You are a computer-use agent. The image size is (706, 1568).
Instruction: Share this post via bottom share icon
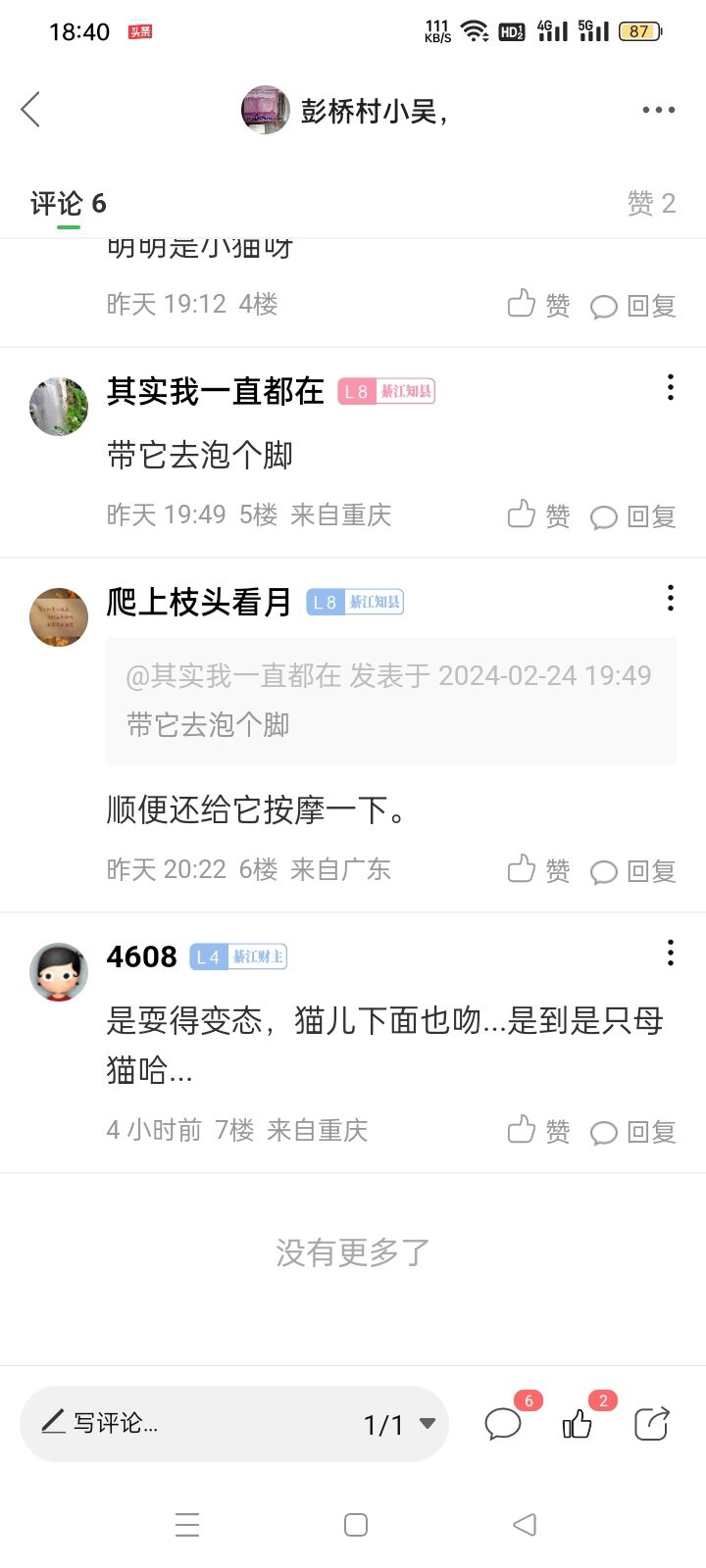tap(651, 1423)
